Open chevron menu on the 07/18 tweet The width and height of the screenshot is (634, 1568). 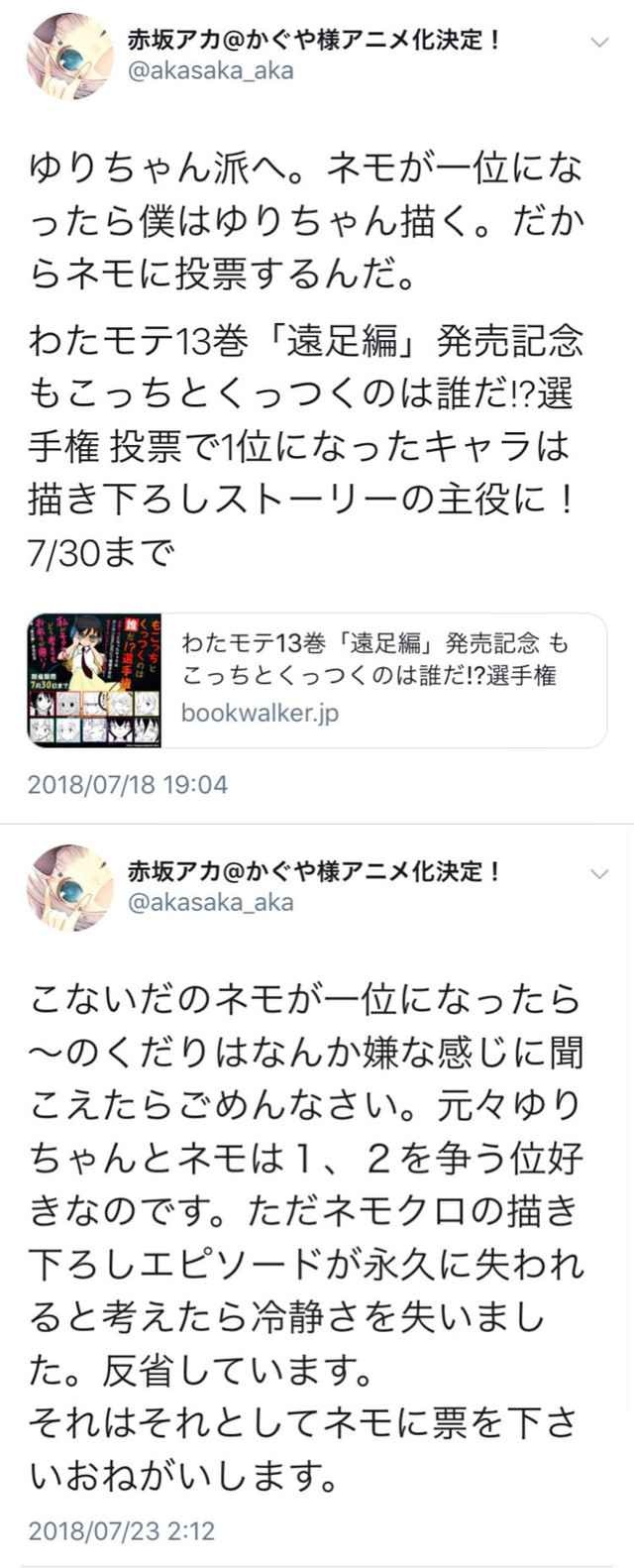coord(600,43)
